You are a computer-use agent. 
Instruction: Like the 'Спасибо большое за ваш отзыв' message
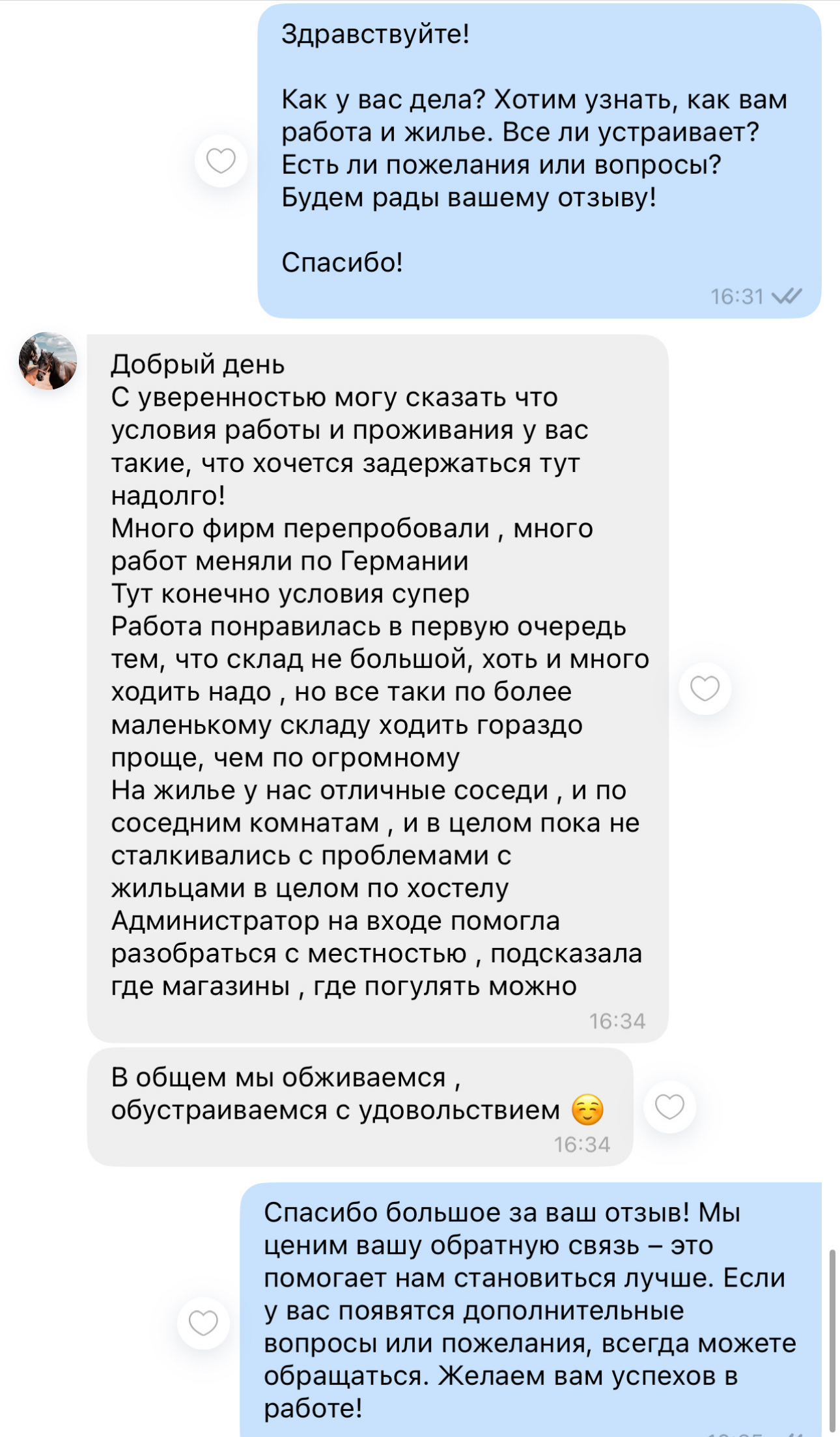point(203,1323)
